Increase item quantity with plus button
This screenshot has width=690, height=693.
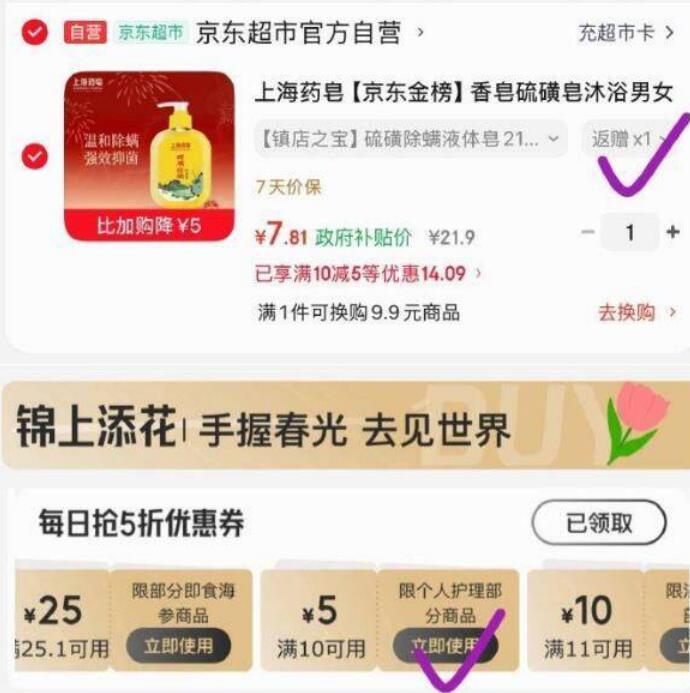tap(673, 232)
